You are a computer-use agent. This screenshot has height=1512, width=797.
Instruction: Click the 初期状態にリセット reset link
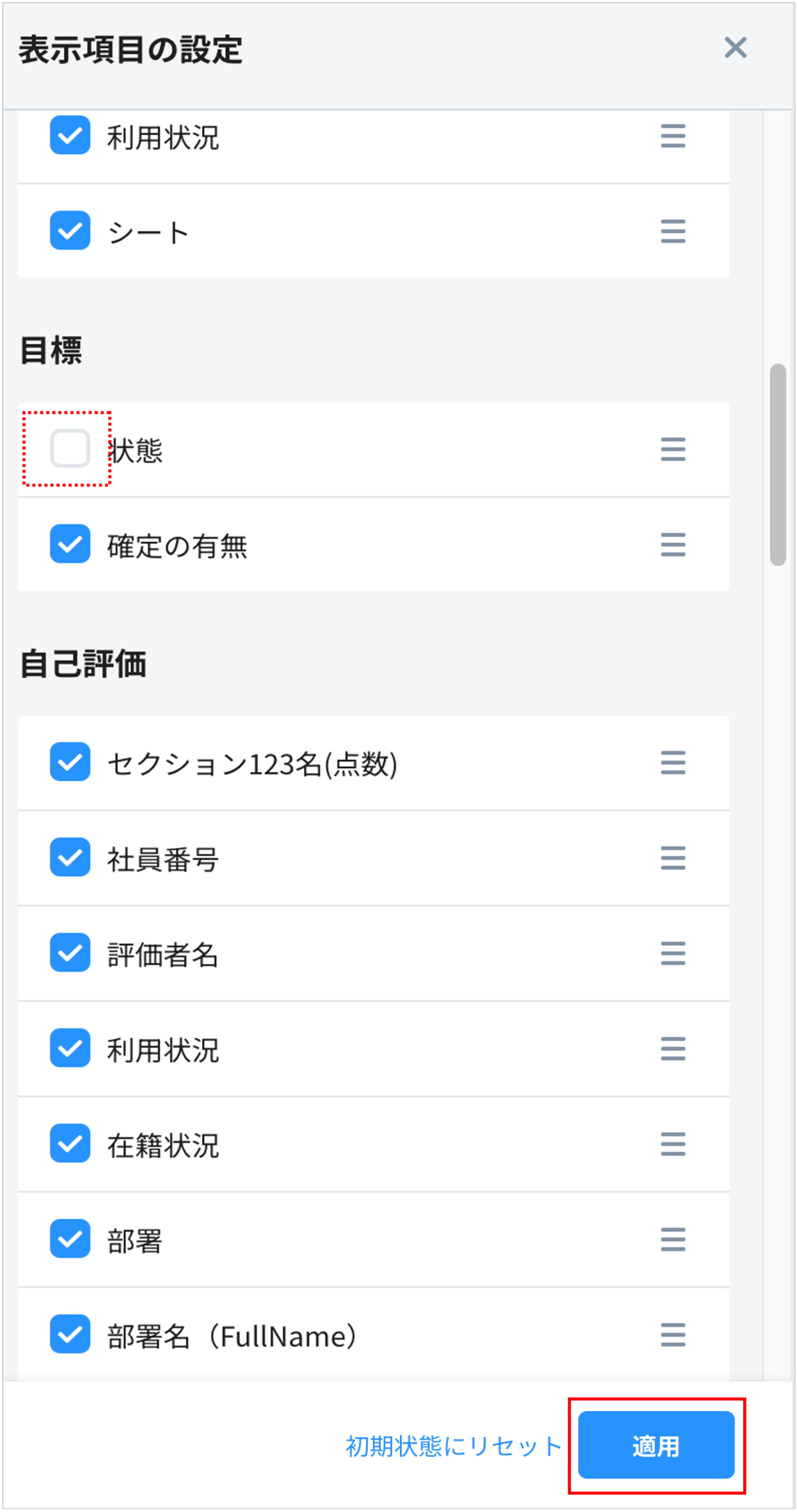click(453, 1445)
